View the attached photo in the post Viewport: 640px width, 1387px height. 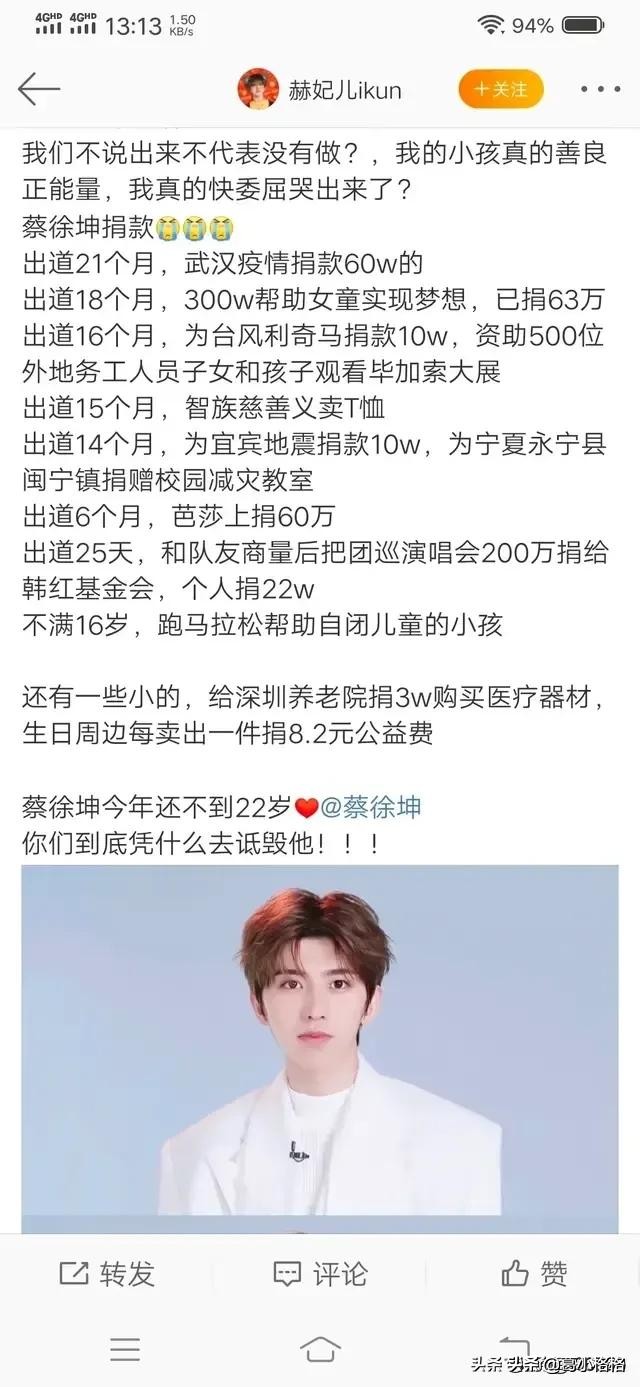click(x=320, y=1048)
